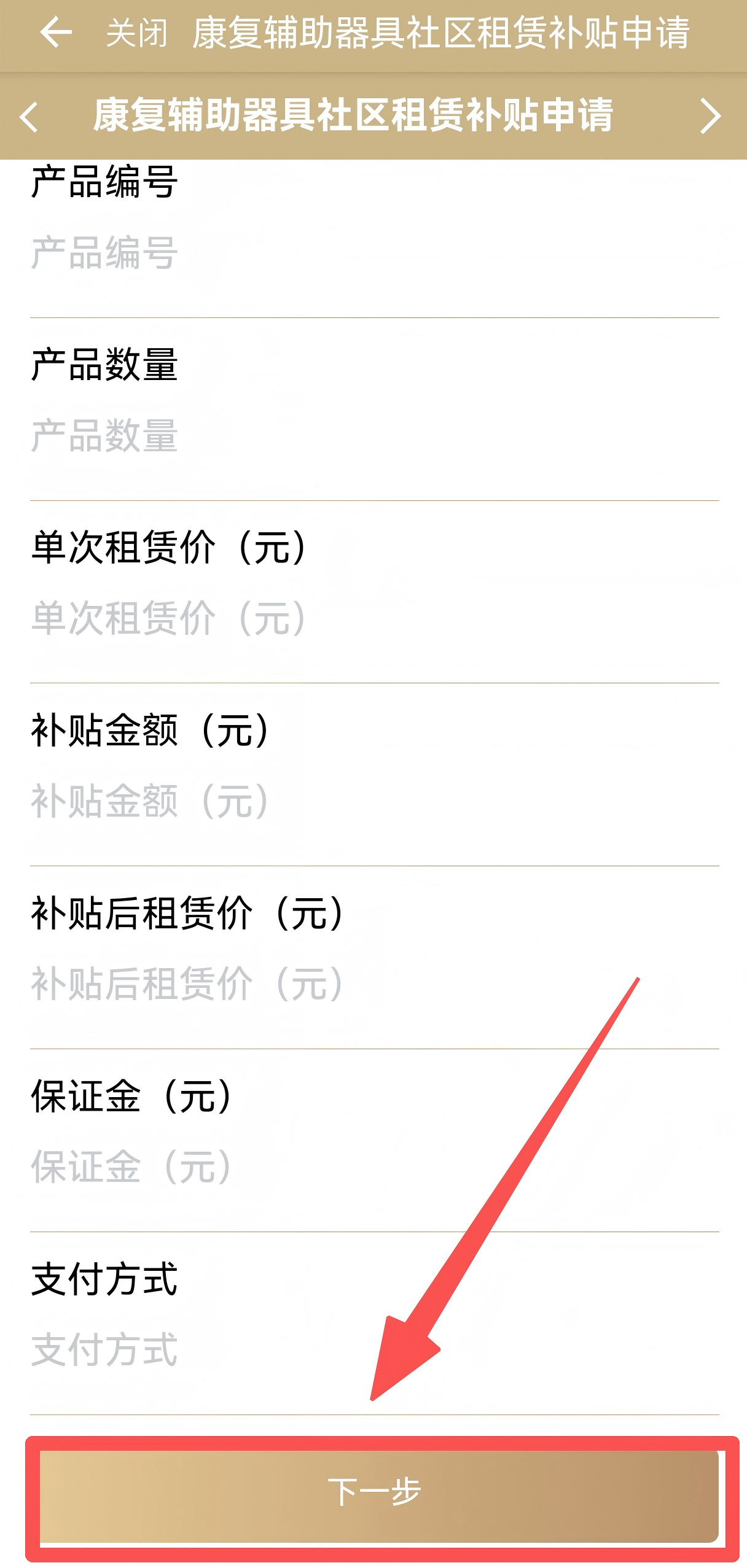
Task: Go to previous section with left chevron
Action: click(x=28, y=117)
